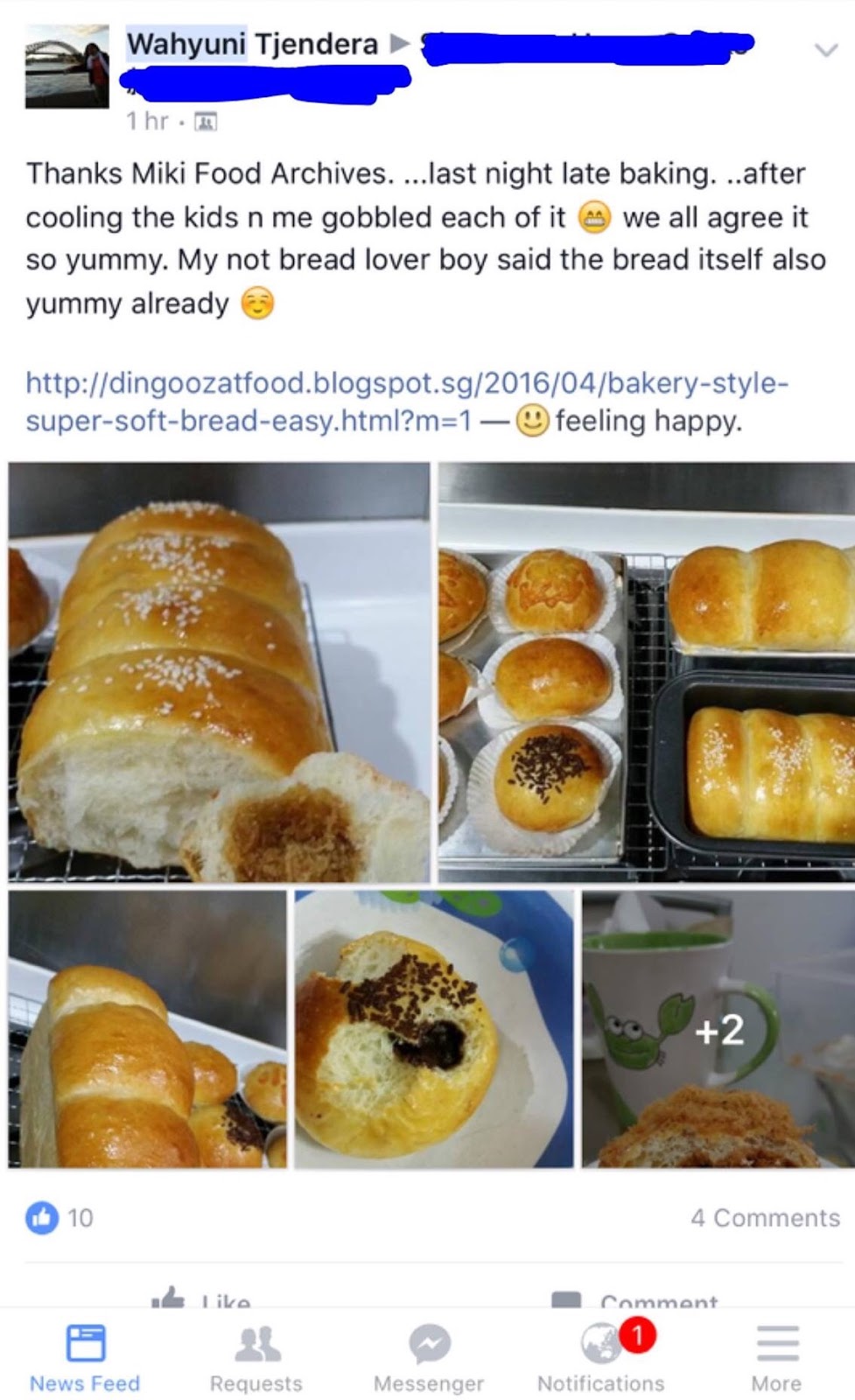
Task: Collapse the post using the top-right arrow
Action: pos(823,50)
